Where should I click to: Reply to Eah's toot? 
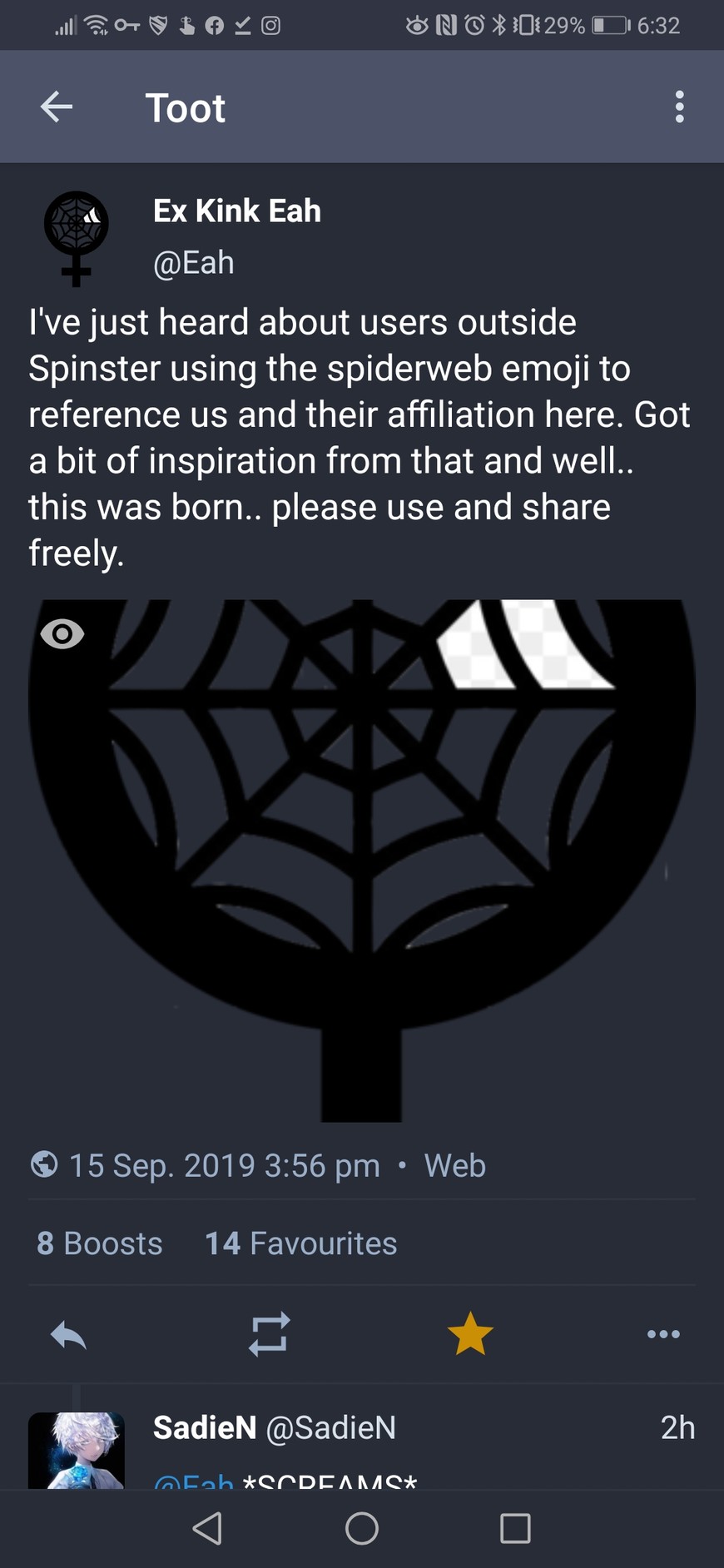tap(68, 1335)
